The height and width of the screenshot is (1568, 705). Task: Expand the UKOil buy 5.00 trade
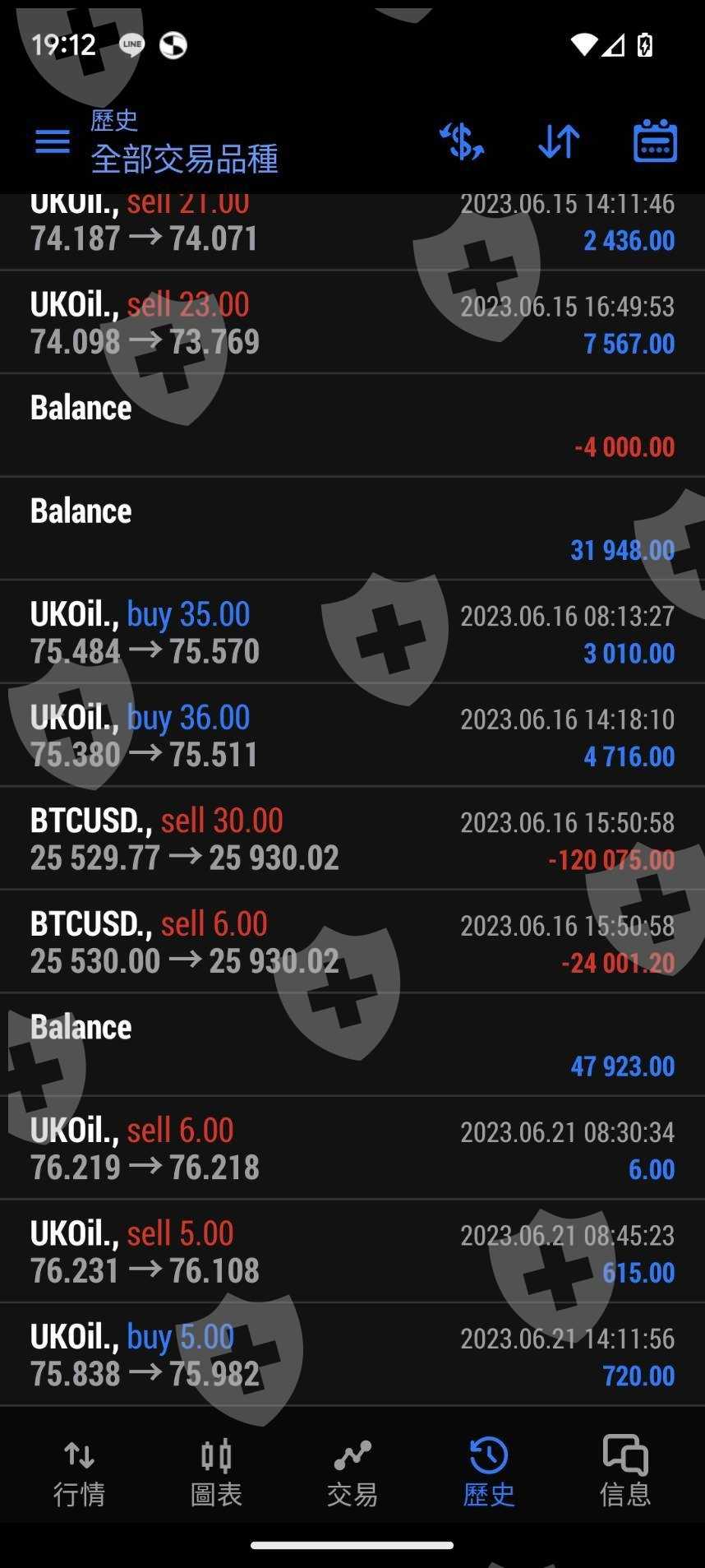click(352, 1355)
